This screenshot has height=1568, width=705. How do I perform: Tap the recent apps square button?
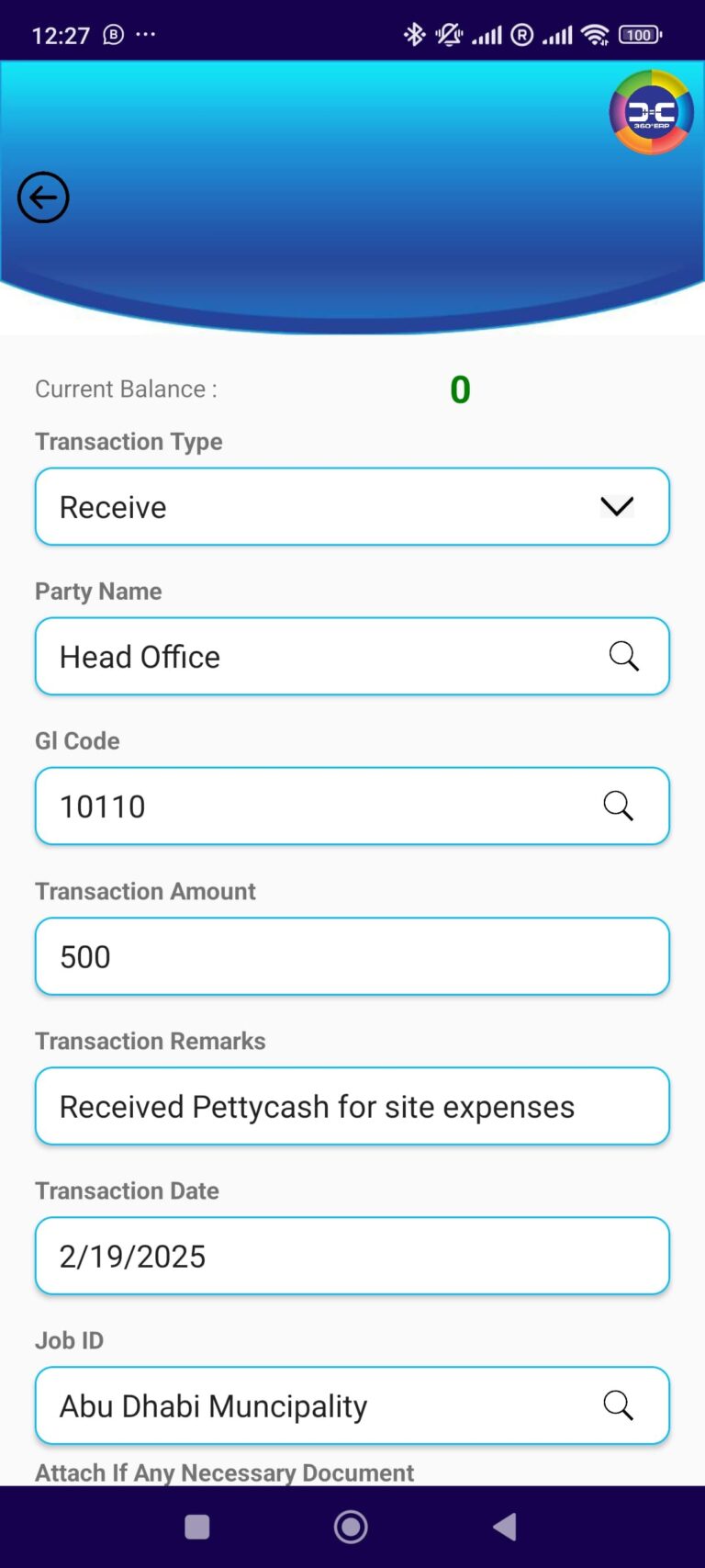point(196,1526)
